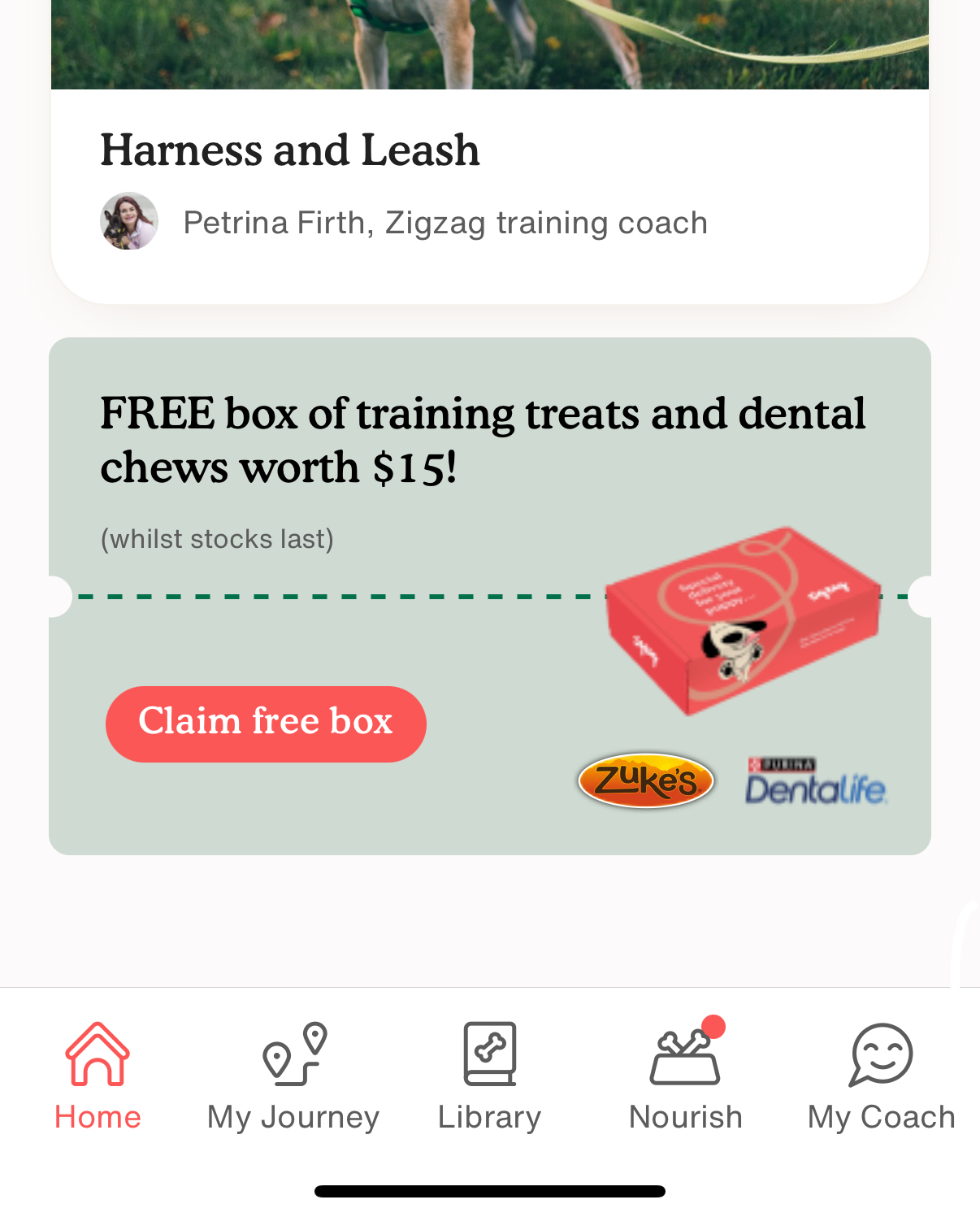The width and height of the screenshot is (980, 1217).
Task: Claim the free treats box
Action: (x=266, y=724)
